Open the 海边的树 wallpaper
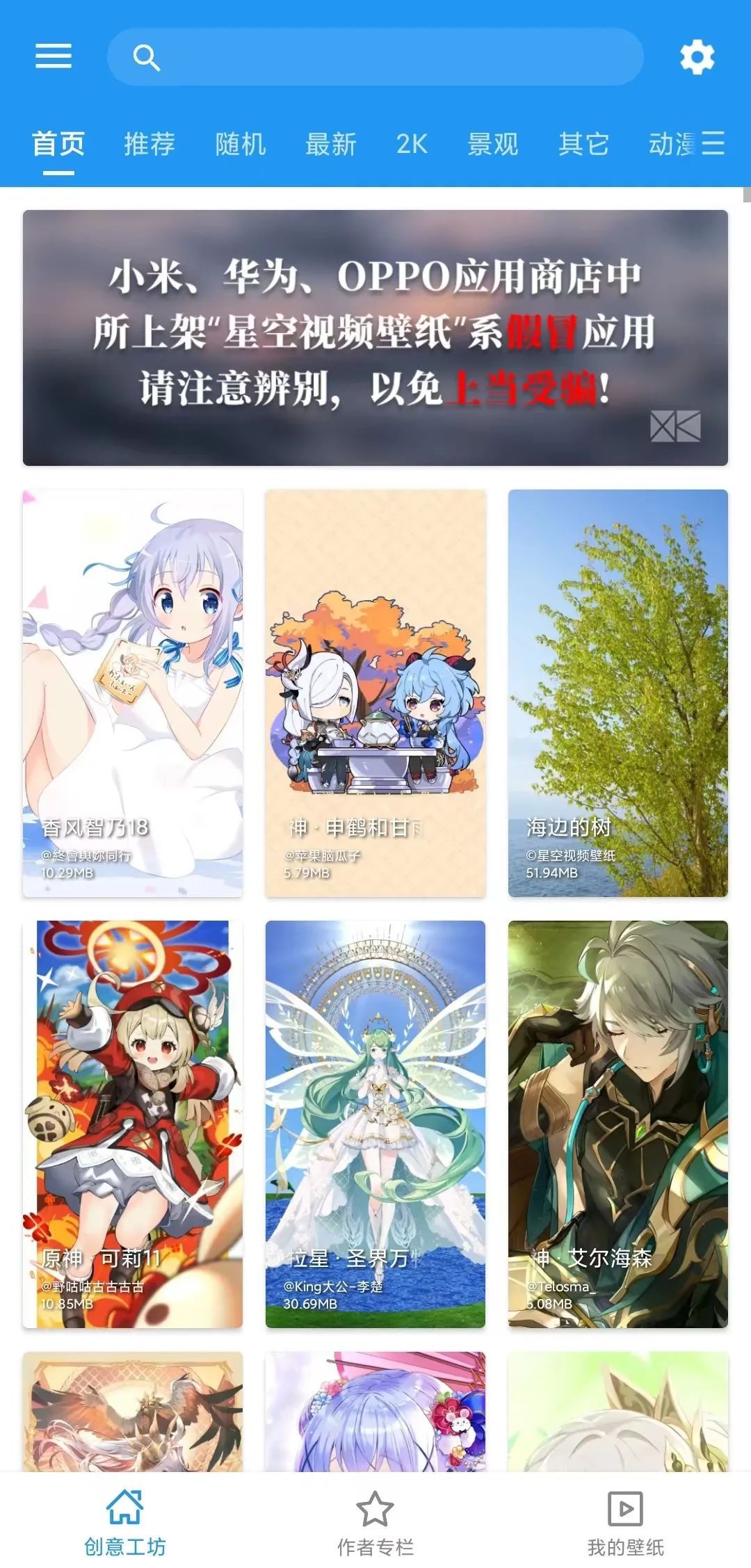 coord(617,693)
